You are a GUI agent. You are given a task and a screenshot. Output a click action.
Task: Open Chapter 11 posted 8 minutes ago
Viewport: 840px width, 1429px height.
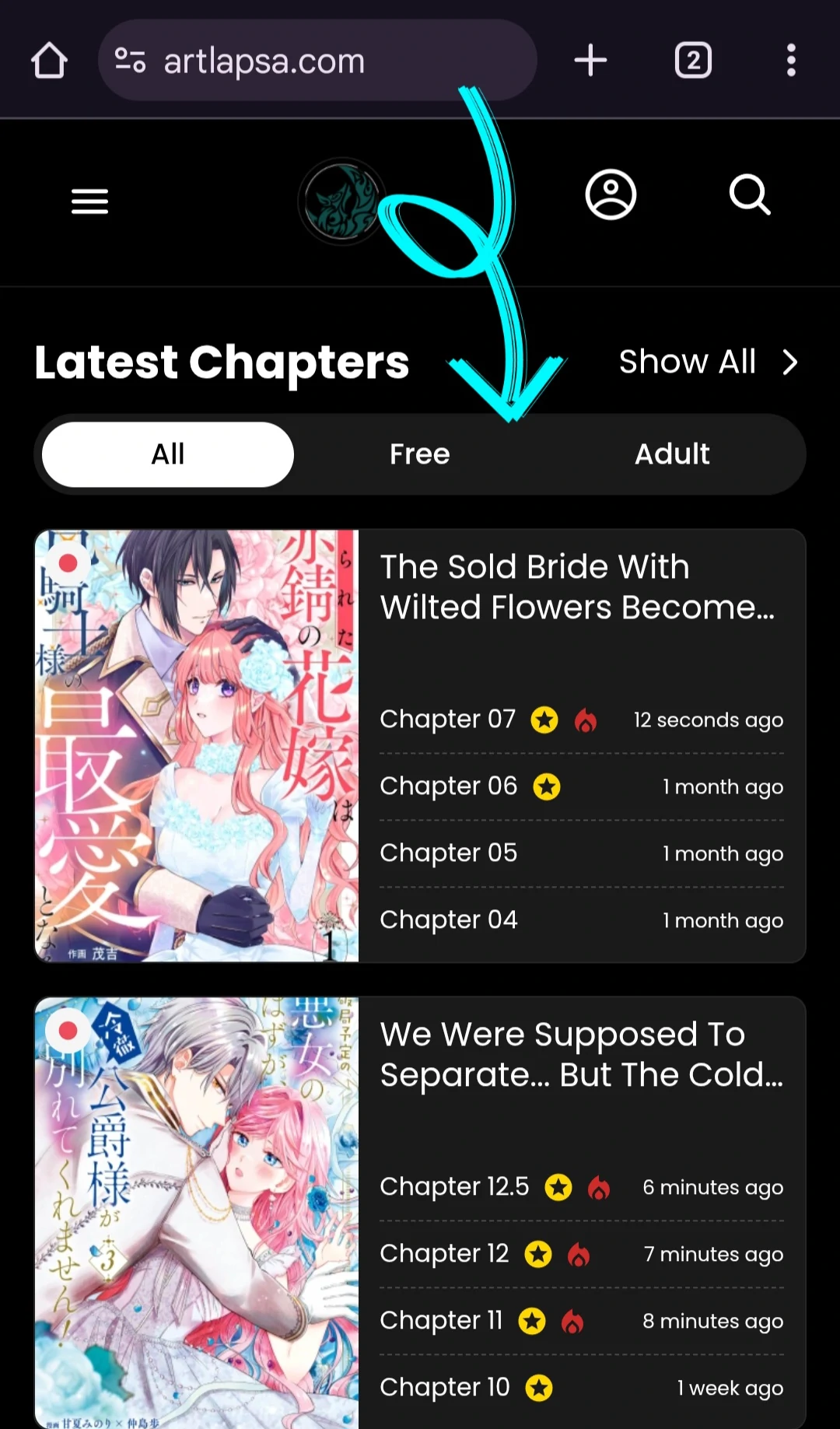pyautogui.click(x=441, y=1321)
